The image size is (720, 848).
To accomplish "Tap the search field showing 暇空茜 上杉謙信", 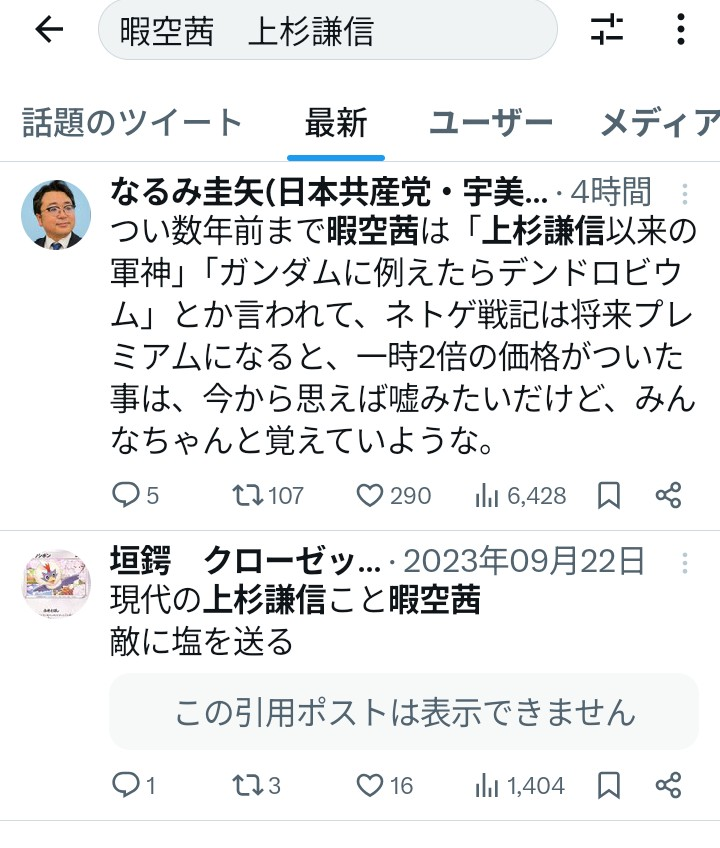I will click(326, 30).
